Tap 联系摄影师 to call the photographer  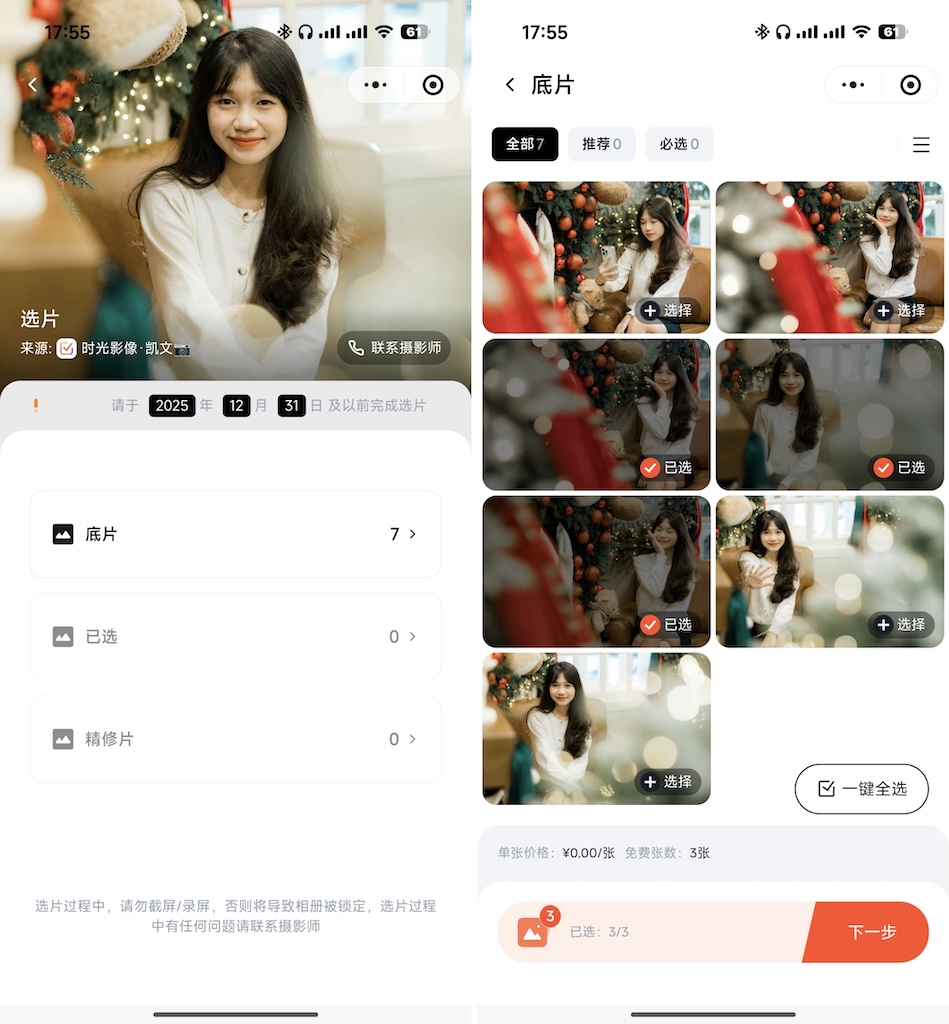coord(394,348)
